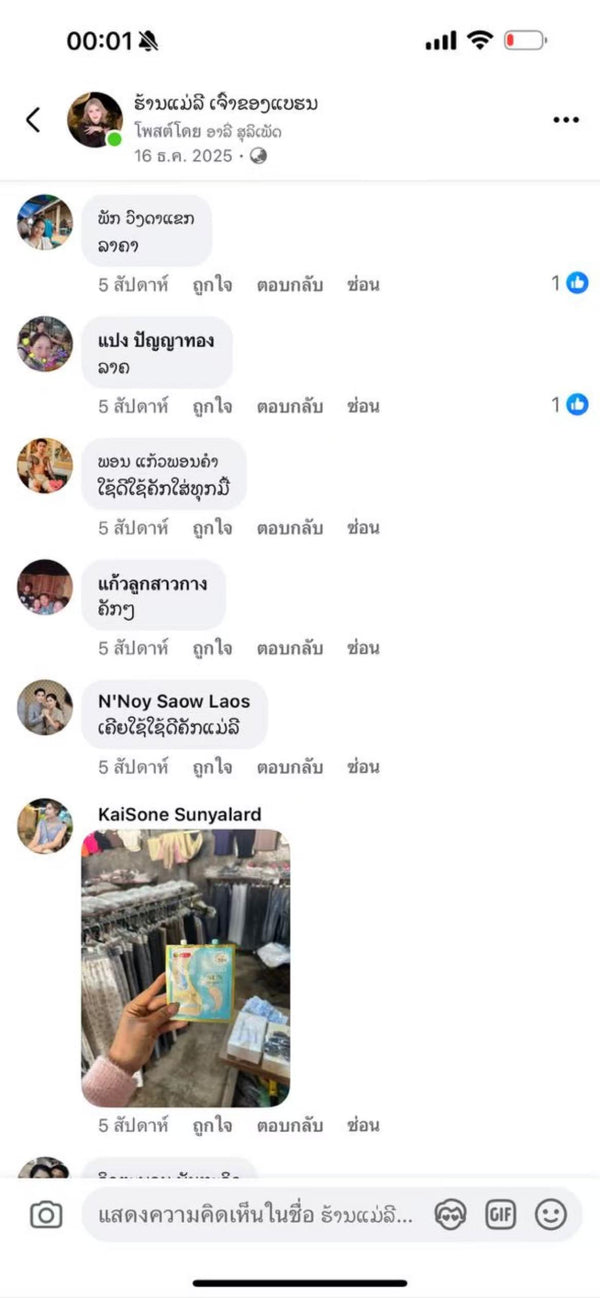Hide แก้วลูกสาวกาง's comment

[363, 648]
